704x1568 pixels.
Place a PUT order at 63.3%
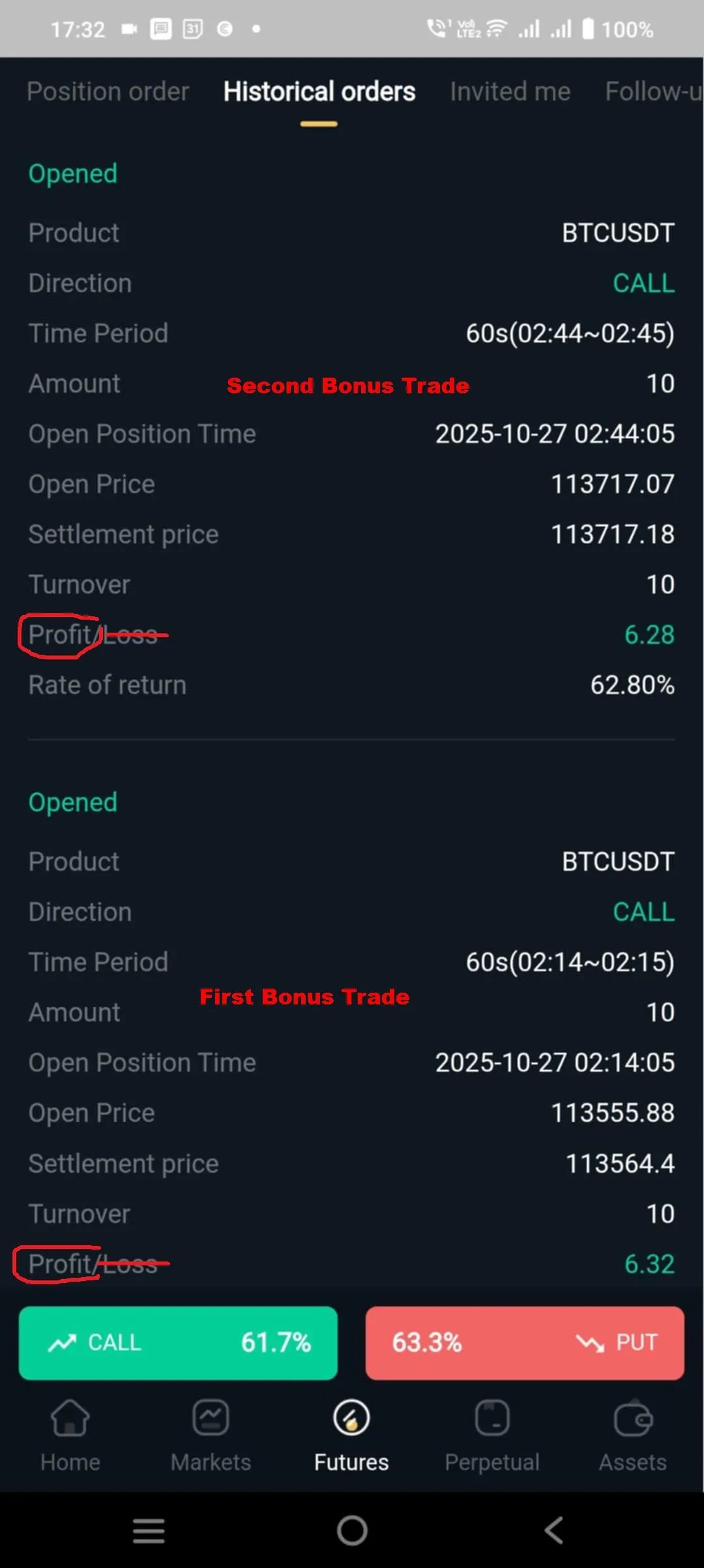pos(525,1343)
